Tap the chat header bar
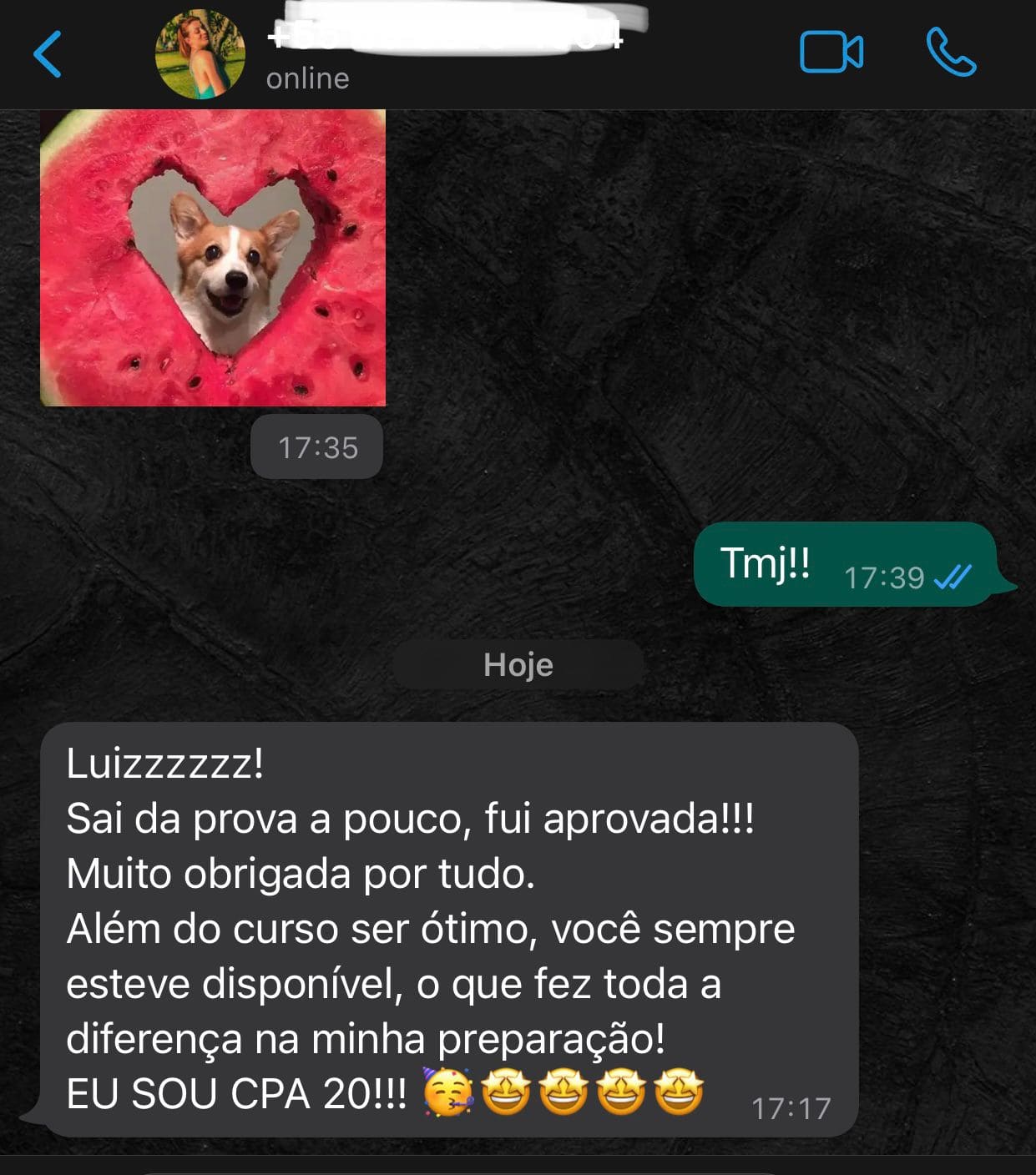 tap(518, 53)
